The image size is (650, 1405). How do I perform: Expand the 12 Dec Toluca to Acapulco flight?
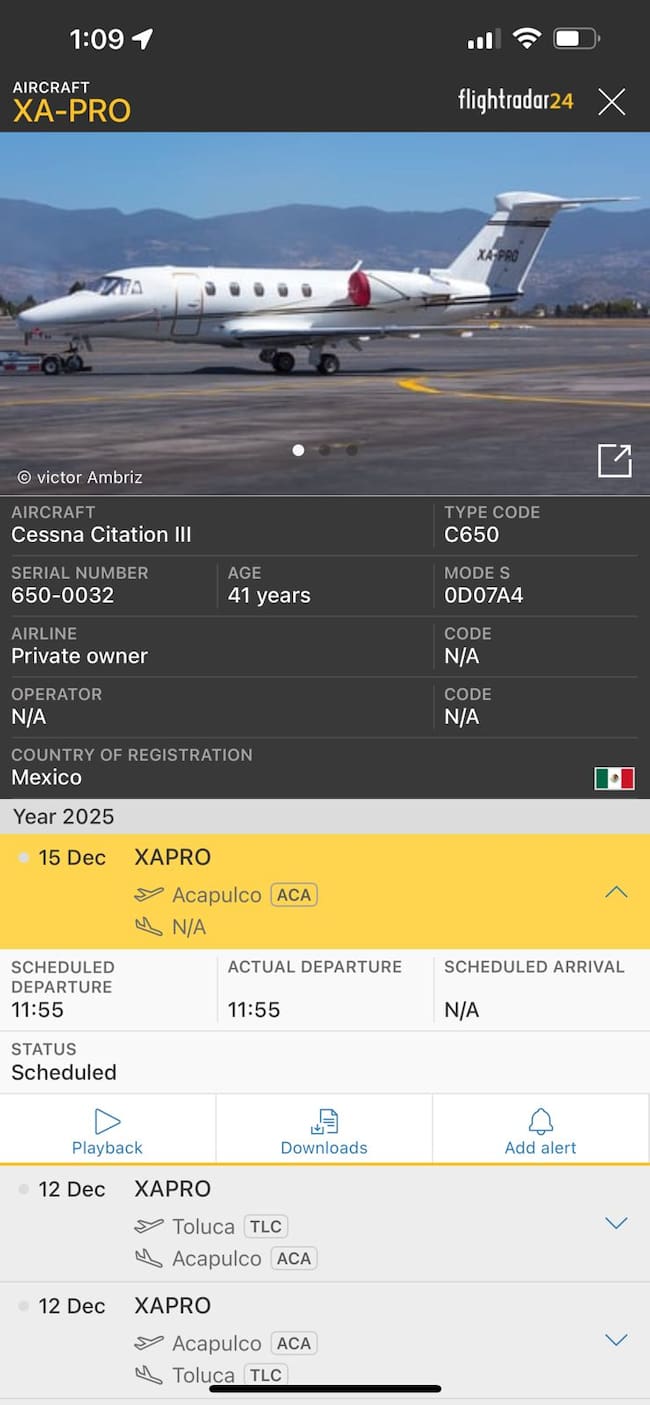click(616, 1223)
